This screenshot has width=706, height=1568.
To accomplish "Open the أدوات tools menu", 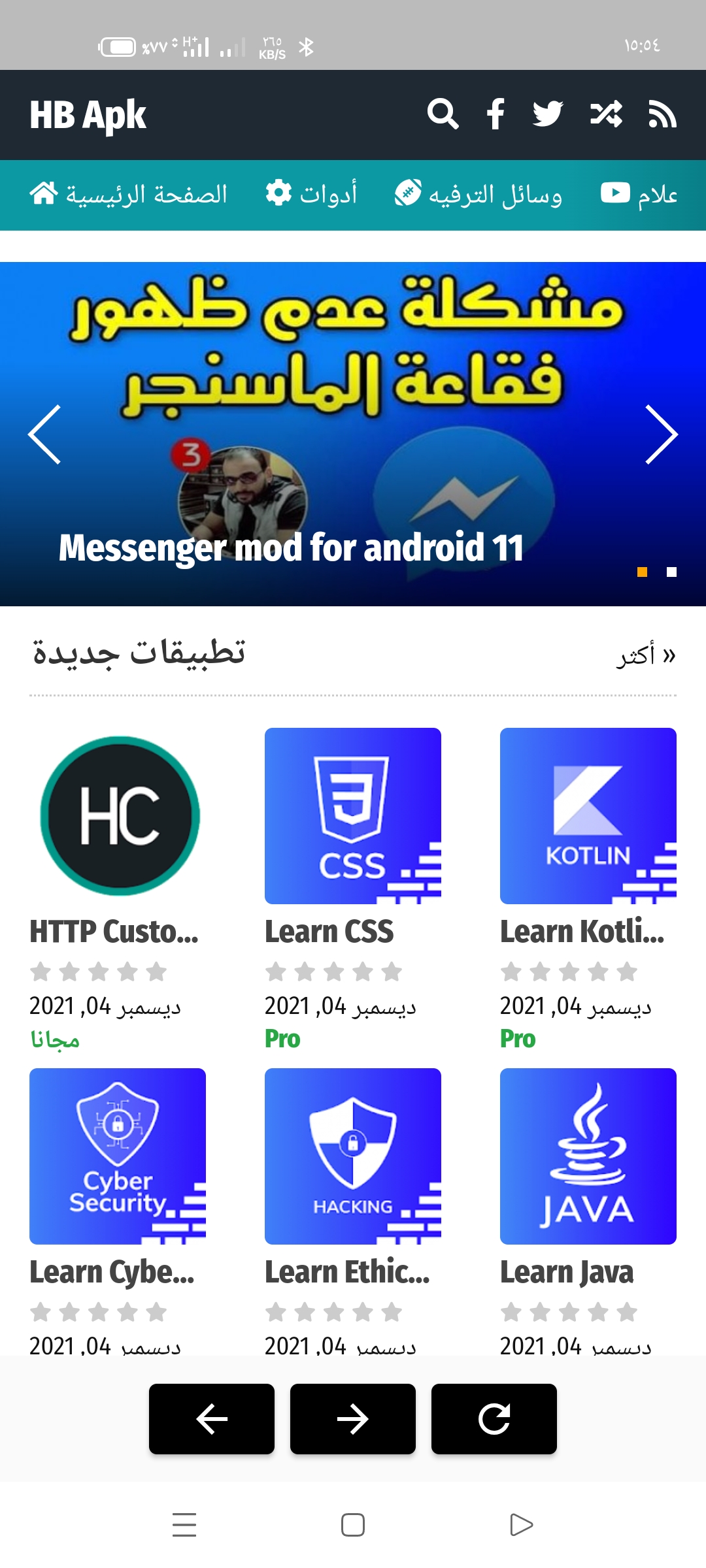I will click(x=311, y=194).
